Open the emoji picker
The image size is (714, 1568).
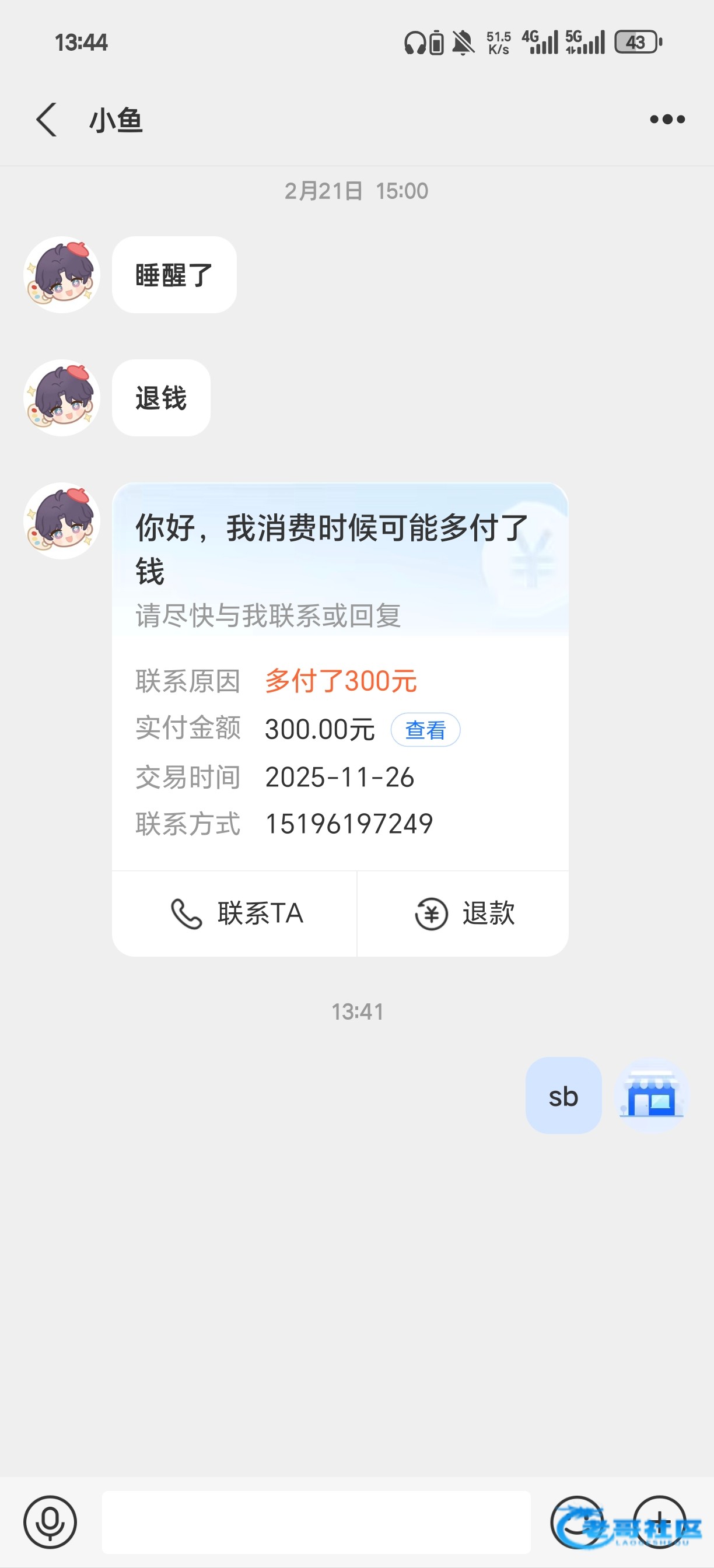coord(576,1522)
